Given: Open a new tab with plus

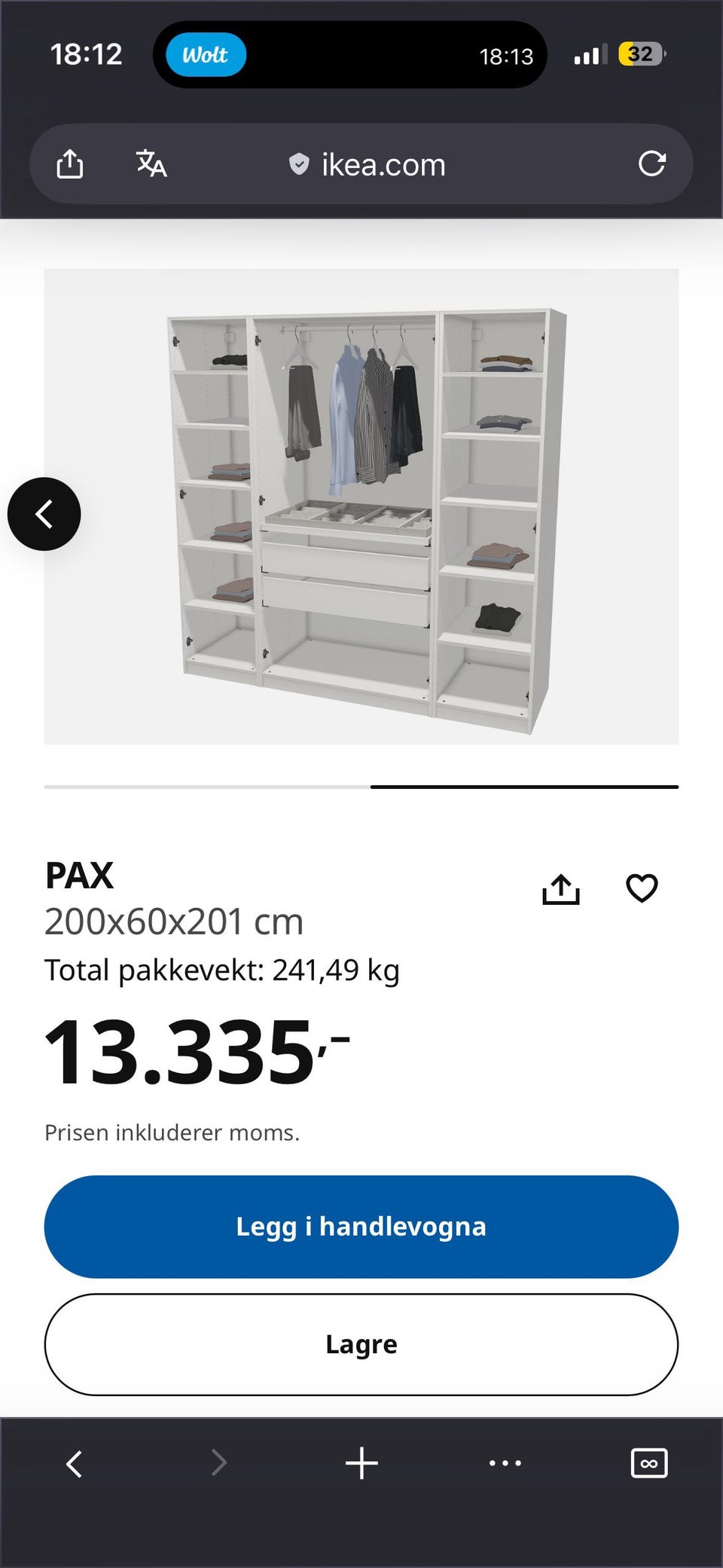Looking at the screenshot, I should pyautogui.click(x=361, y=1463).
